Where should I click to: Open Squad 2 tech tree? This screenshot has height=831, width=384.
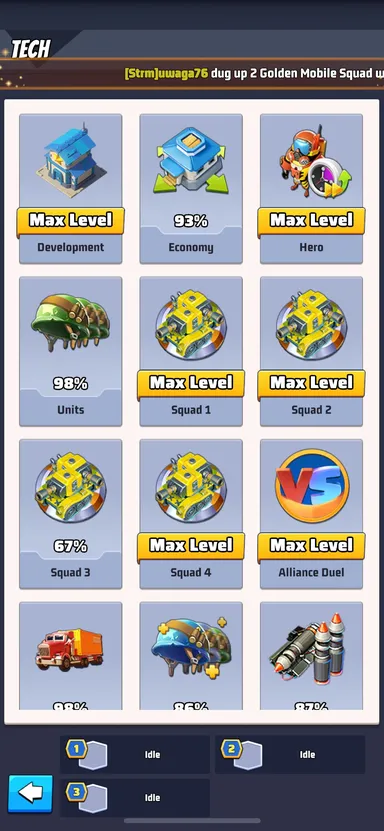coord(311,351)
